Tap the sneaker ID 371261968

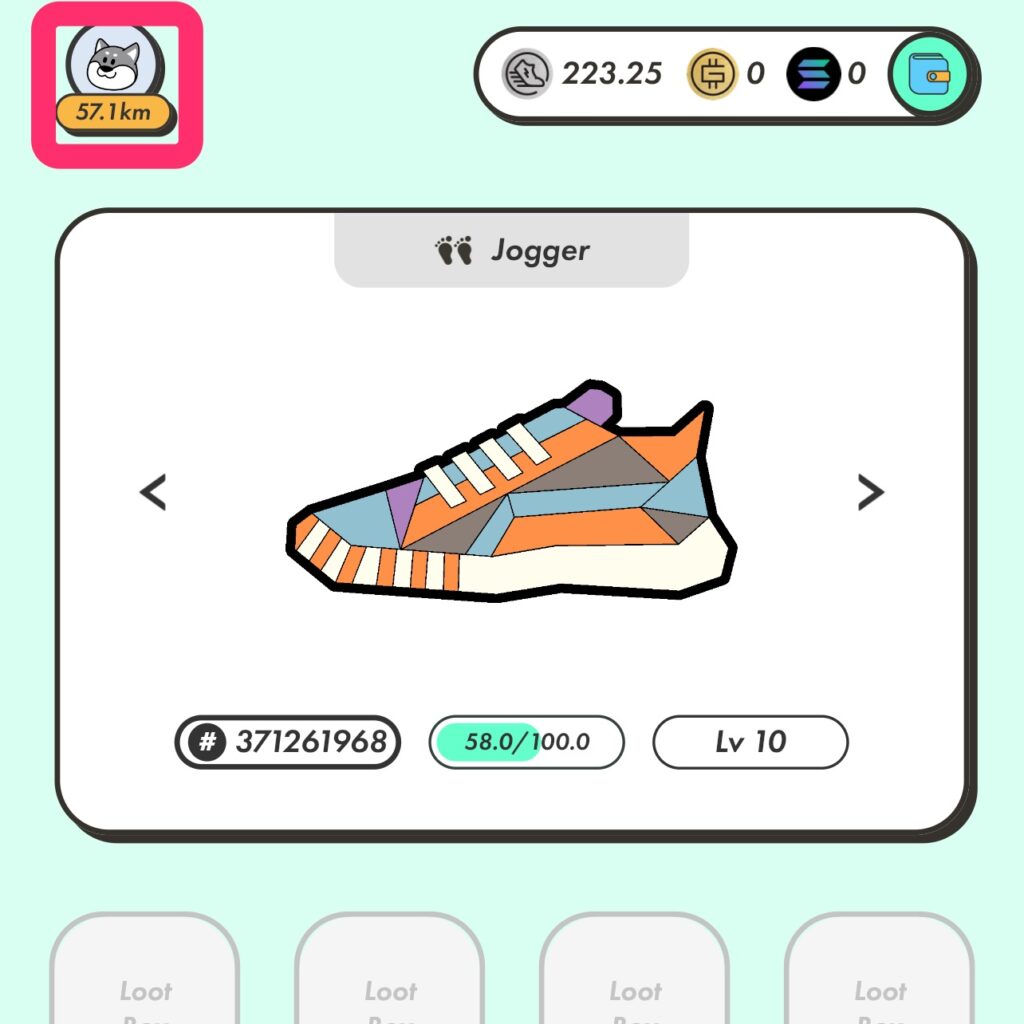click(x=288, y=742)
